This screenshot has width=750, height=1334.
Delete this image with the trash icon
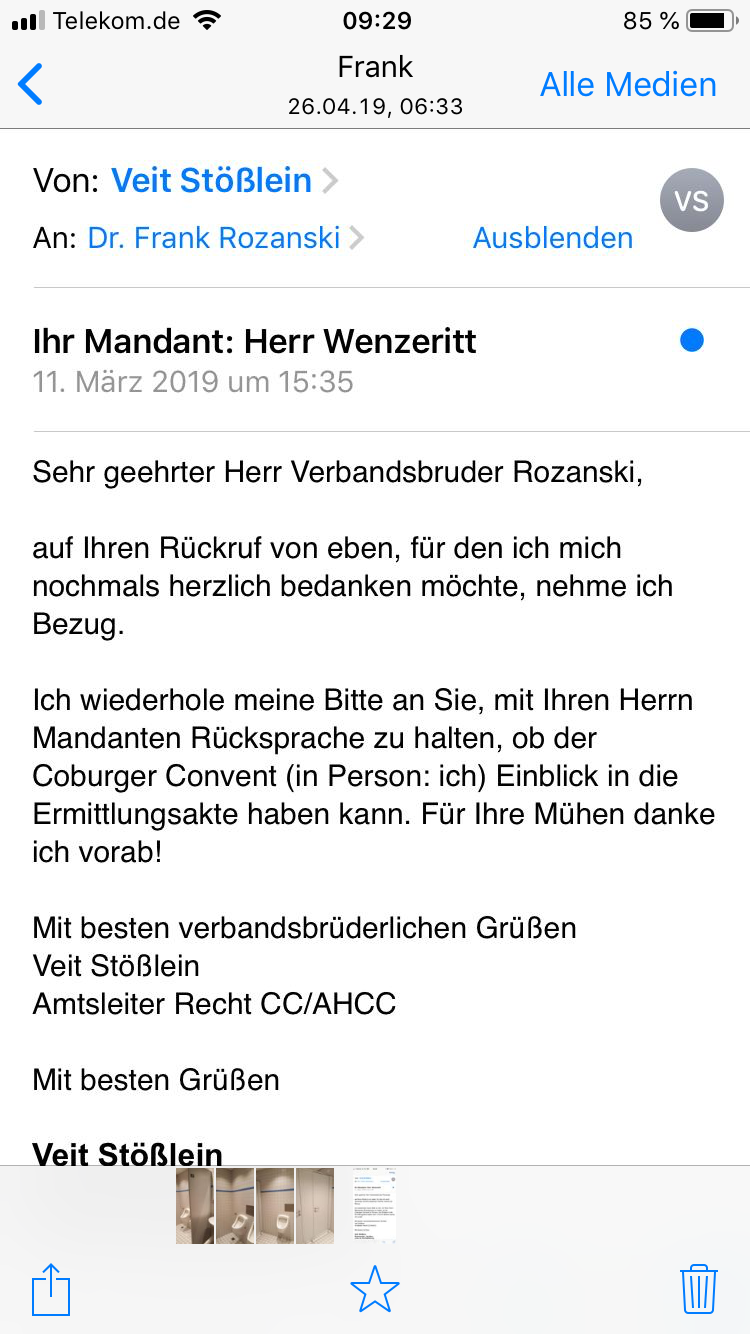click(x=698, y=1289)
